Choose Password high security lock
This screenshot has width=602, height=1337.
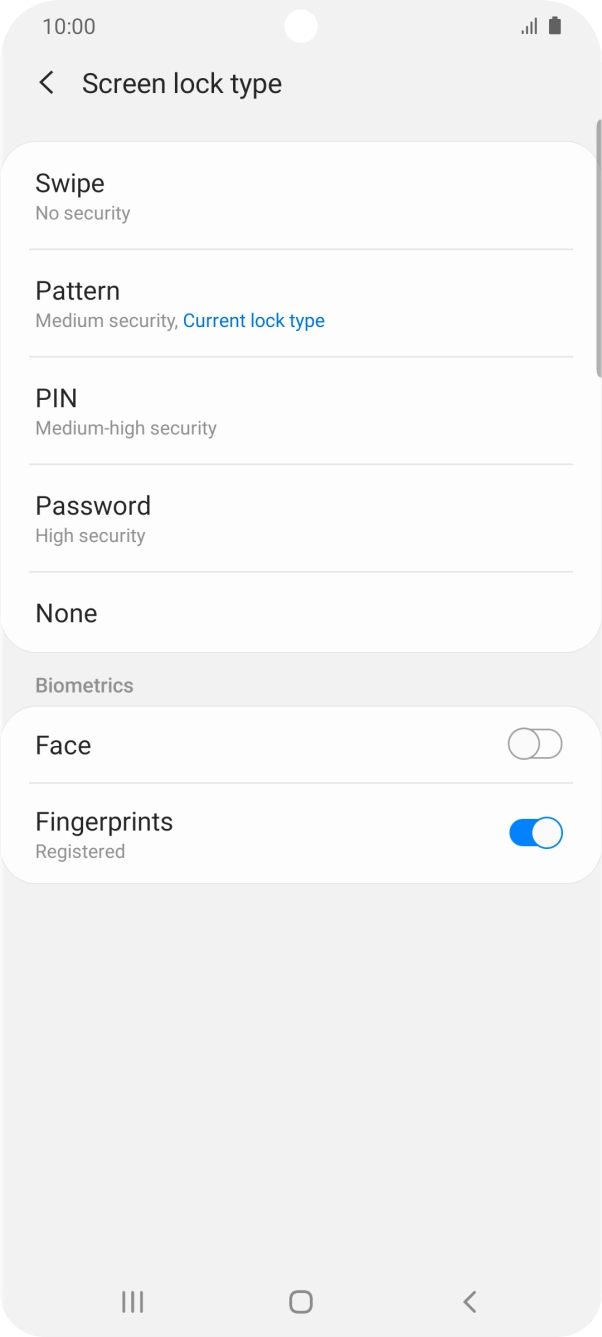[x=300, y=519]
